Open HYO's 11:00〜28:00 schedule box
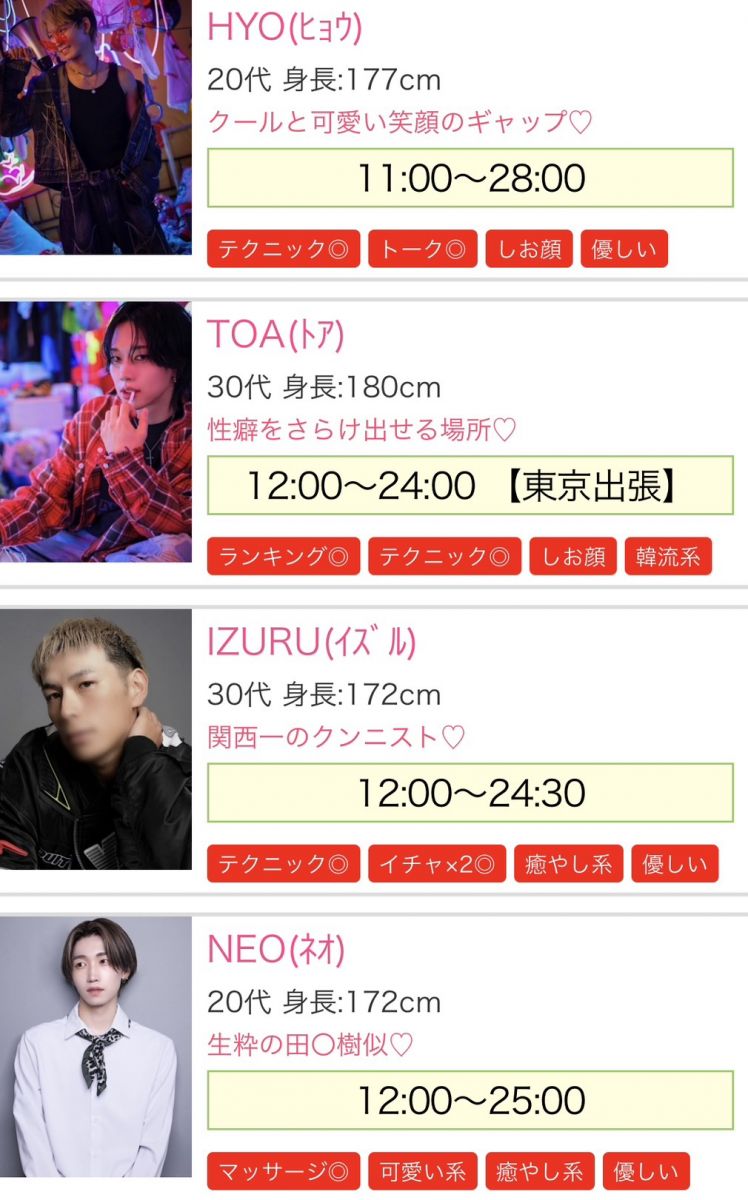Viewport: 748px width, 1200px height. [x=470, y=178]
